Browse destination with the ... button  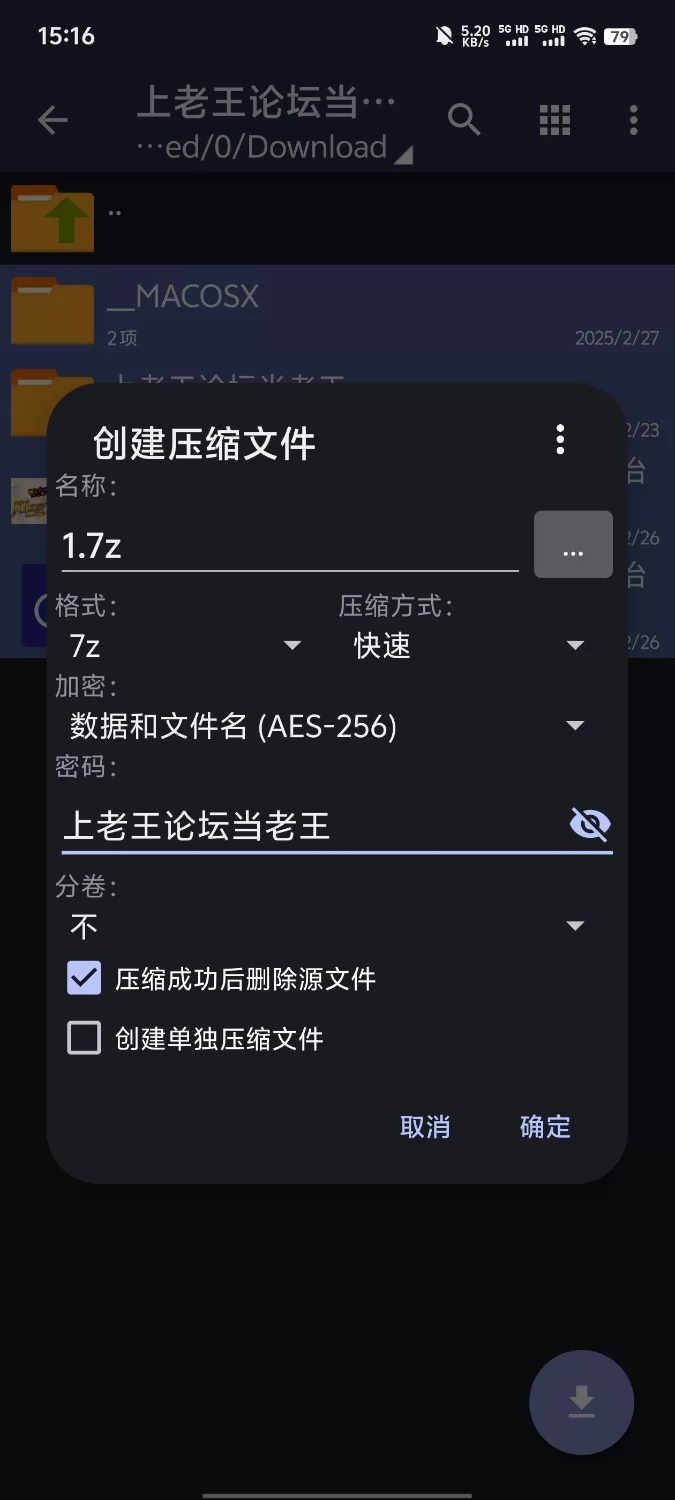point(573,545)
